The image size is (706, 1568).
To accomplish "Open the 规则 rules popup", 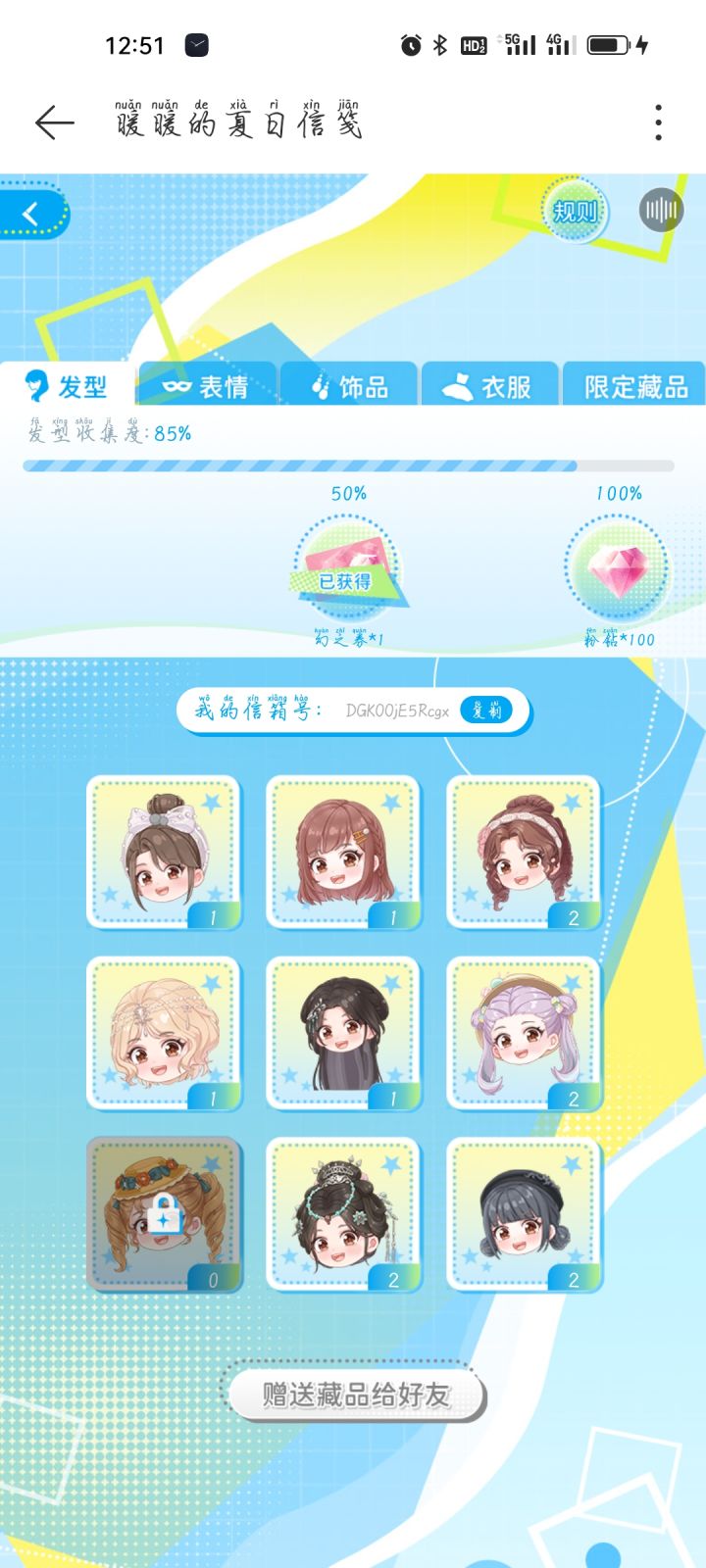I will tap(574, 207).
